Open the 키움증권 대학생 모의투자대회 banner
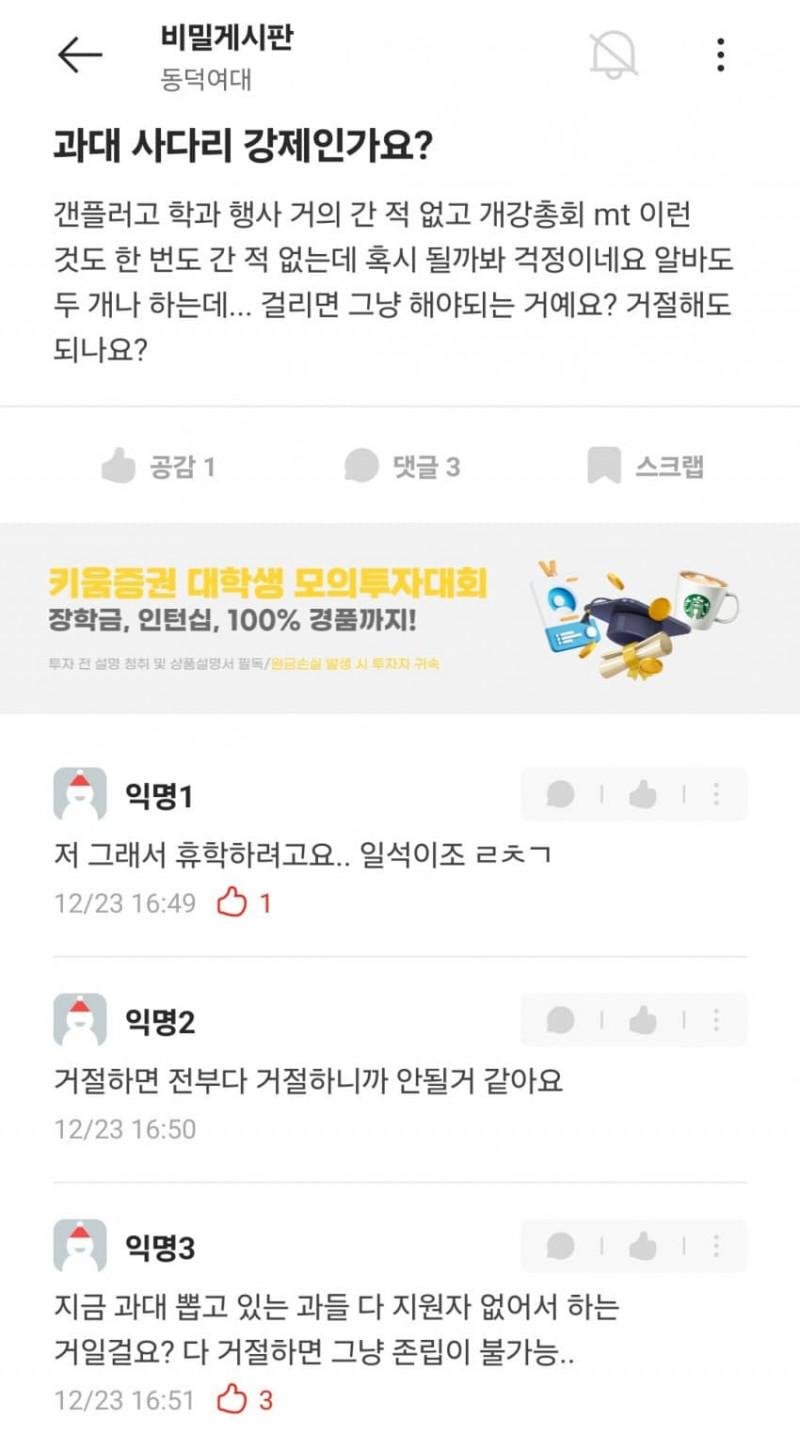The height and width of the screenshot is (1434, 800). click(400, 618)
